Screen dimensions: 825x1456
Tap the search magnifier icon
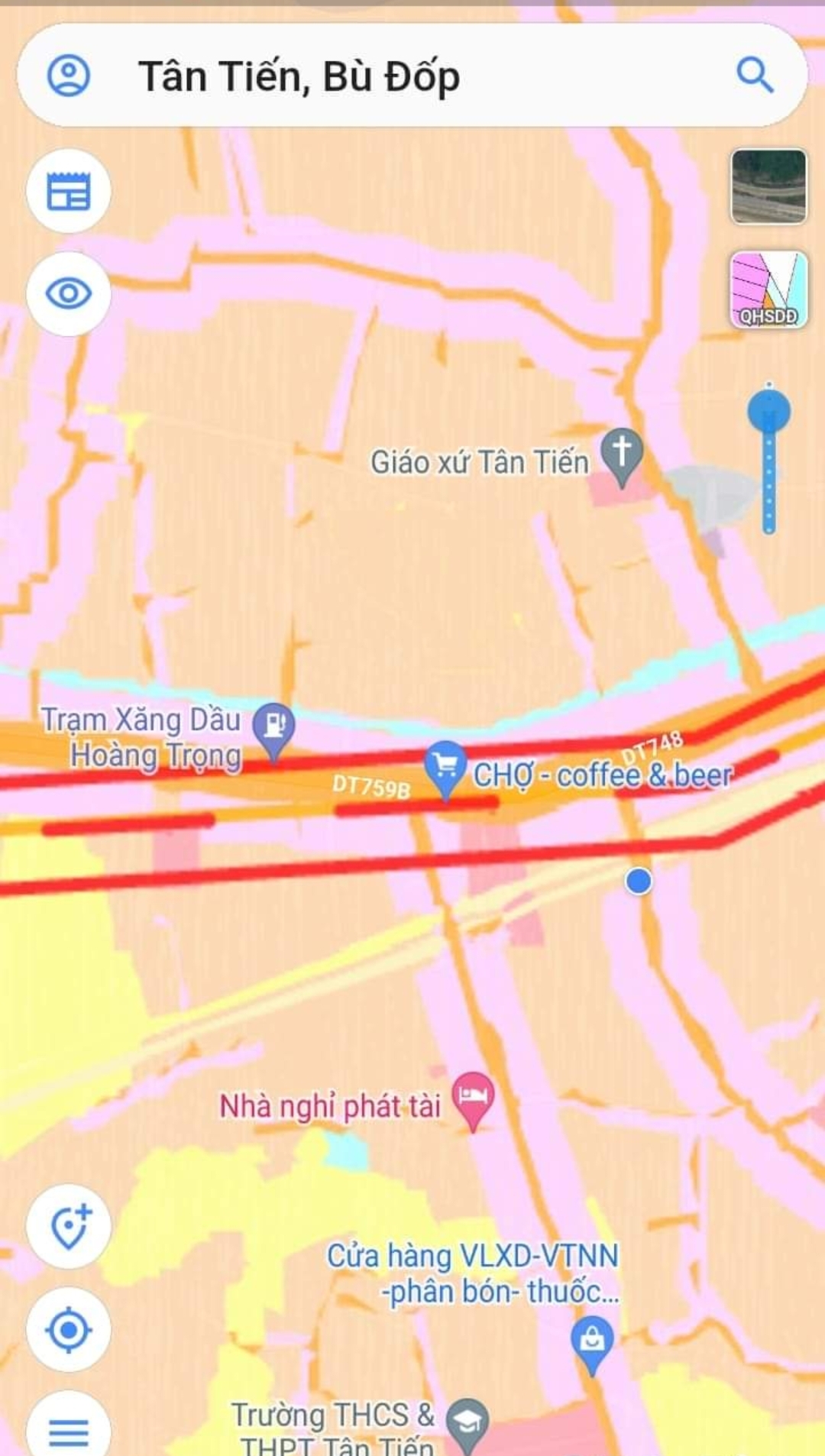[x=755, y=76]
